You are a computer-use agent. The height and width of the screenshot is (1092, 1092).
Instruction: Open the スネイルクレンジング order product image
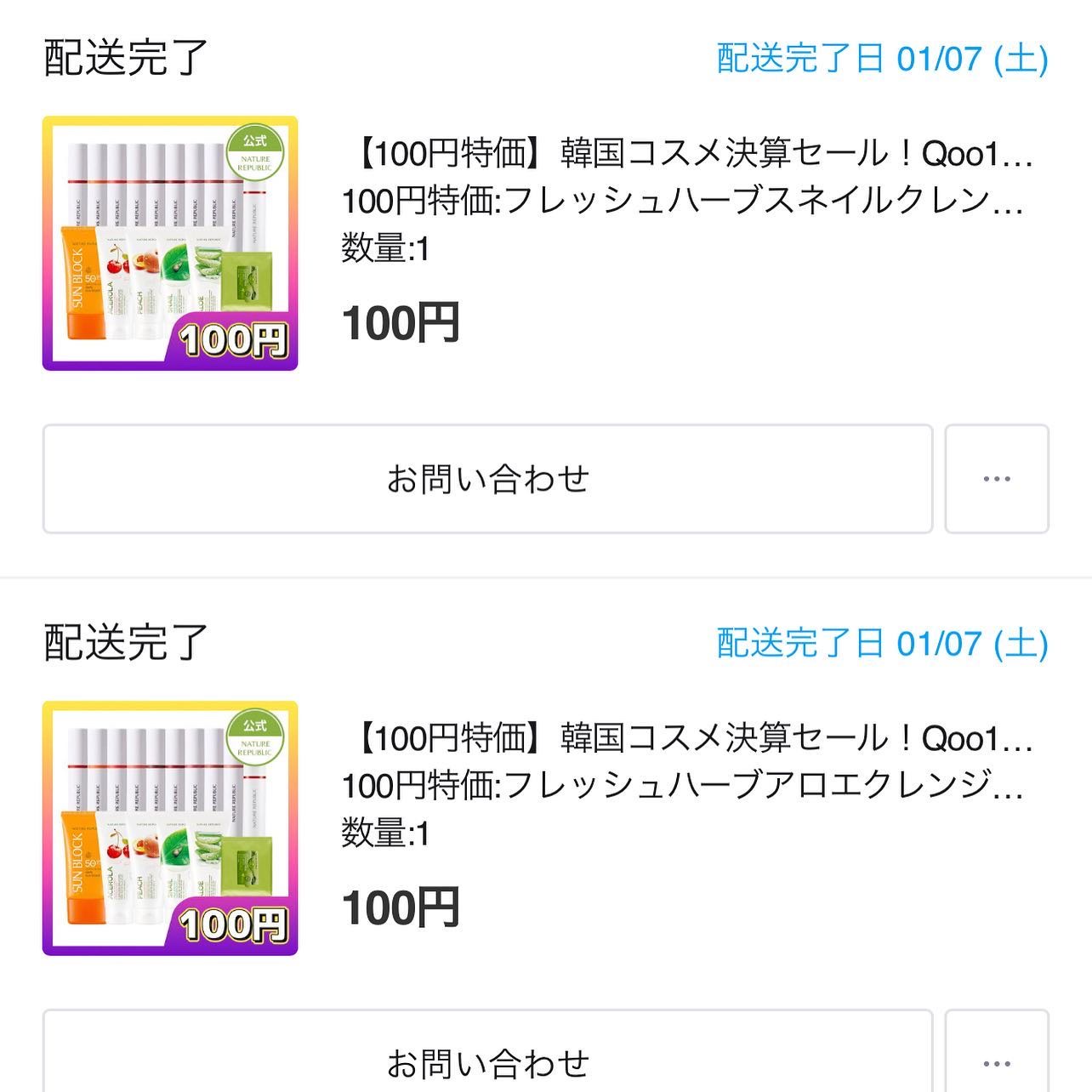[170, 243]
